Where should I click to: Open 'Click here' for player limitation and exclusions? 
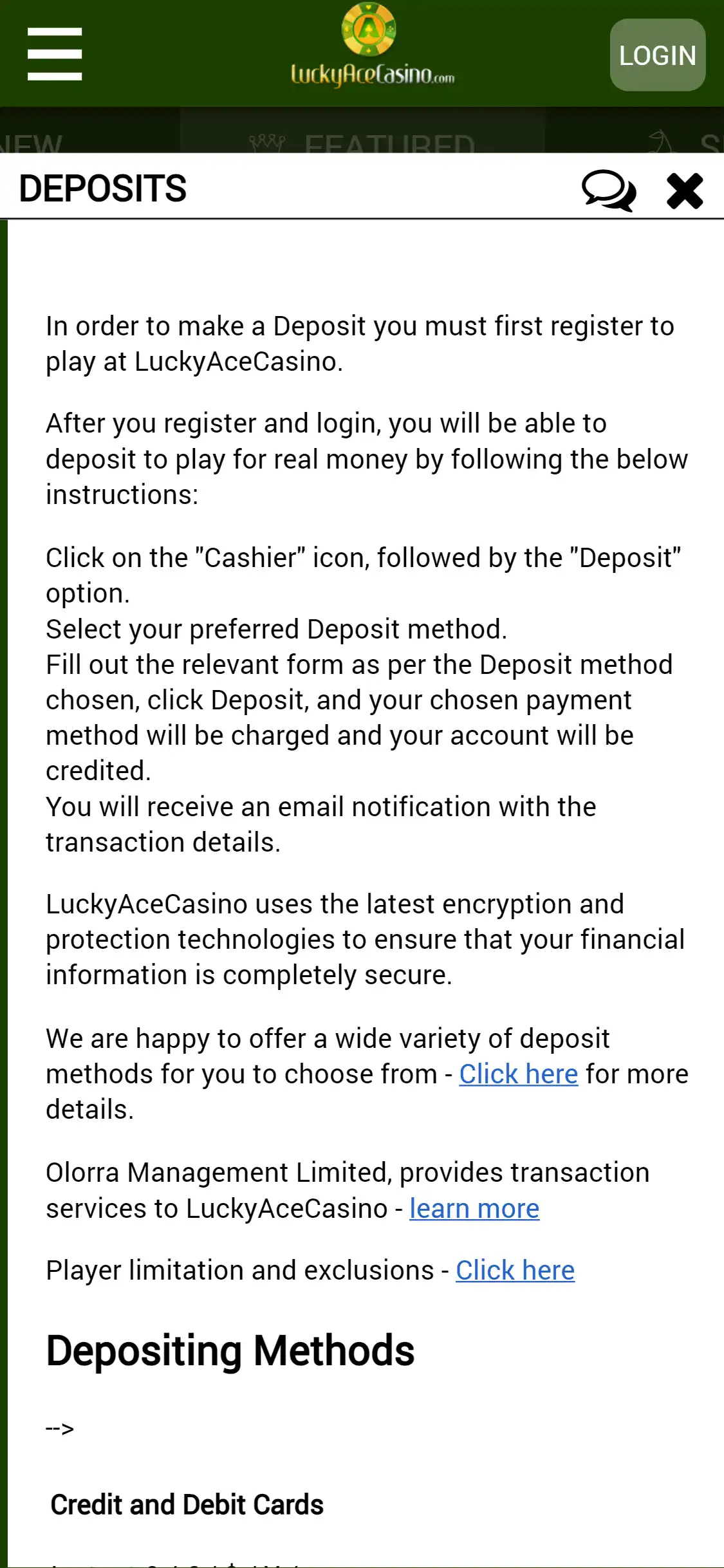pyautogui.click(x=515, y=1271)
